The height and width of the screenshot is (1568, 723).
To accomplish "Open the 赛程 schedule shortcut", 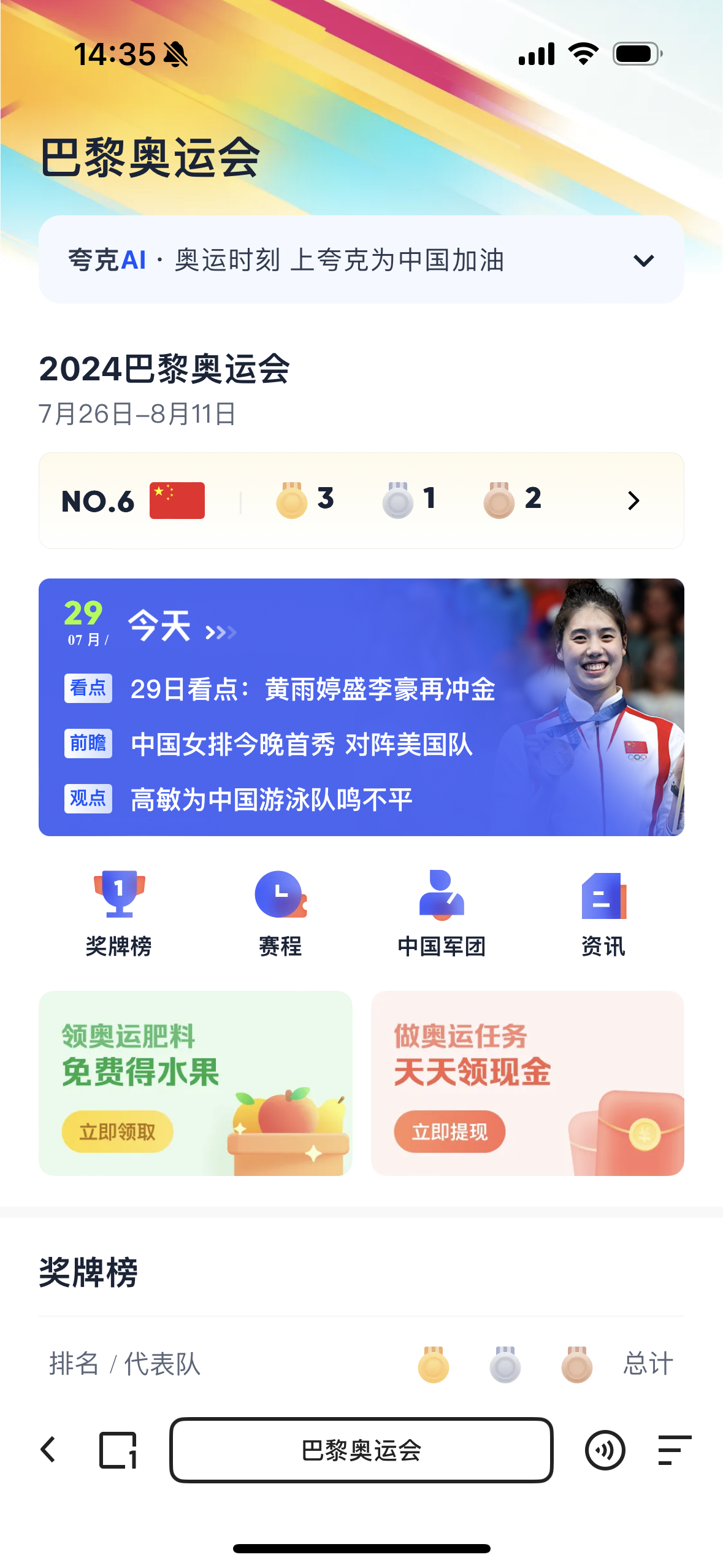I will 280,913.
